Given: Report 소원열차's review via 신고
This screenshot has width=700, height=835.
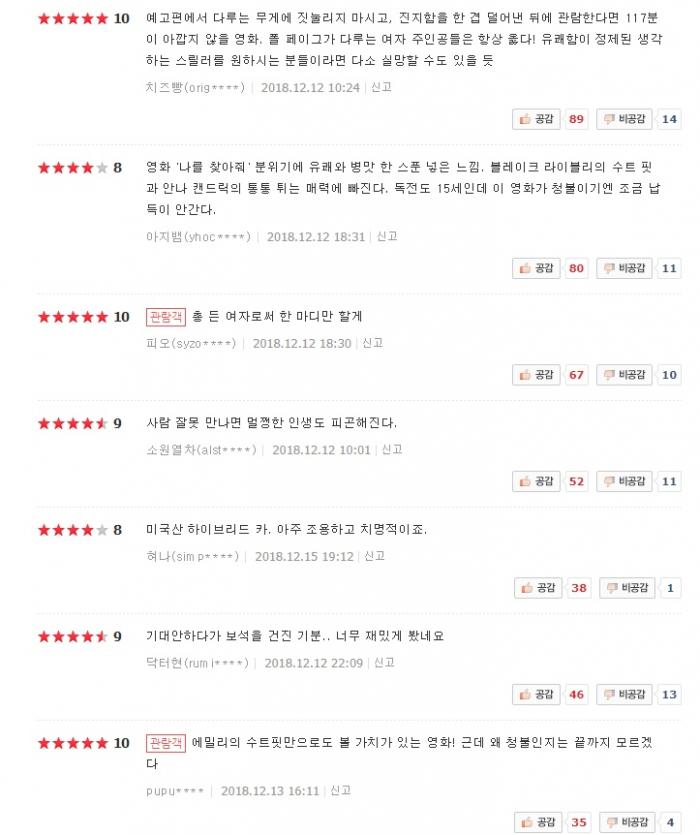Looking at the screenshot, I should tap(392, 450).
